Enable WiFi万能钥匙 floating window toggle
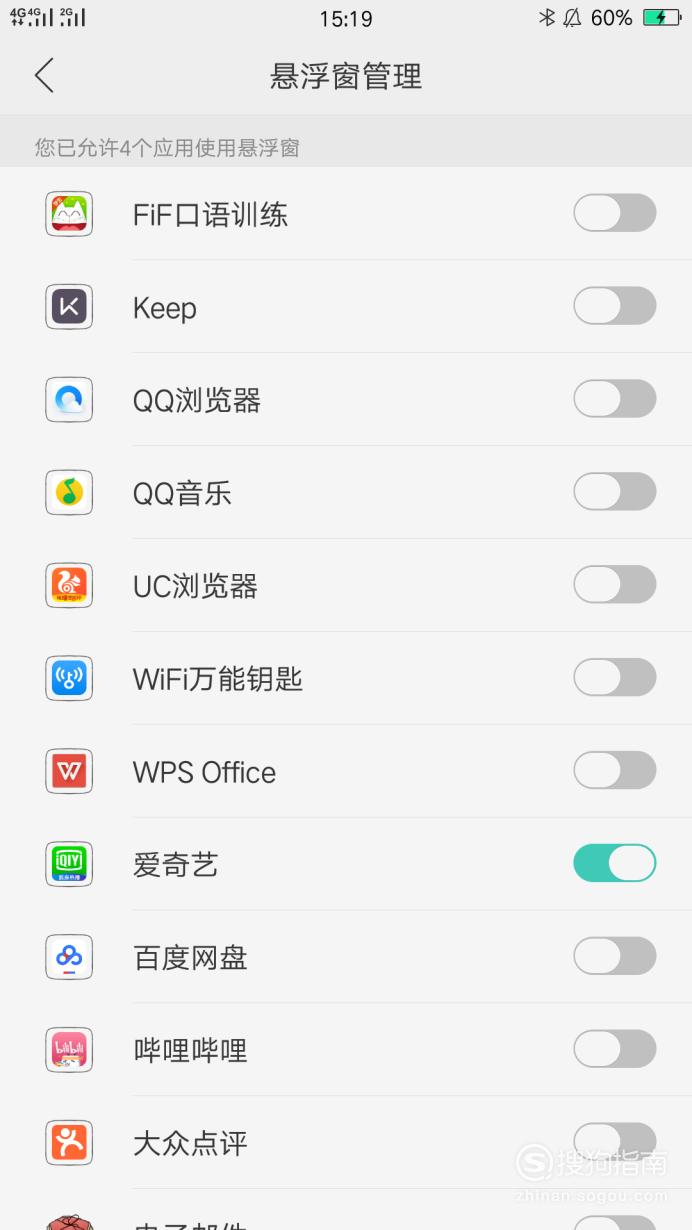 615,678
